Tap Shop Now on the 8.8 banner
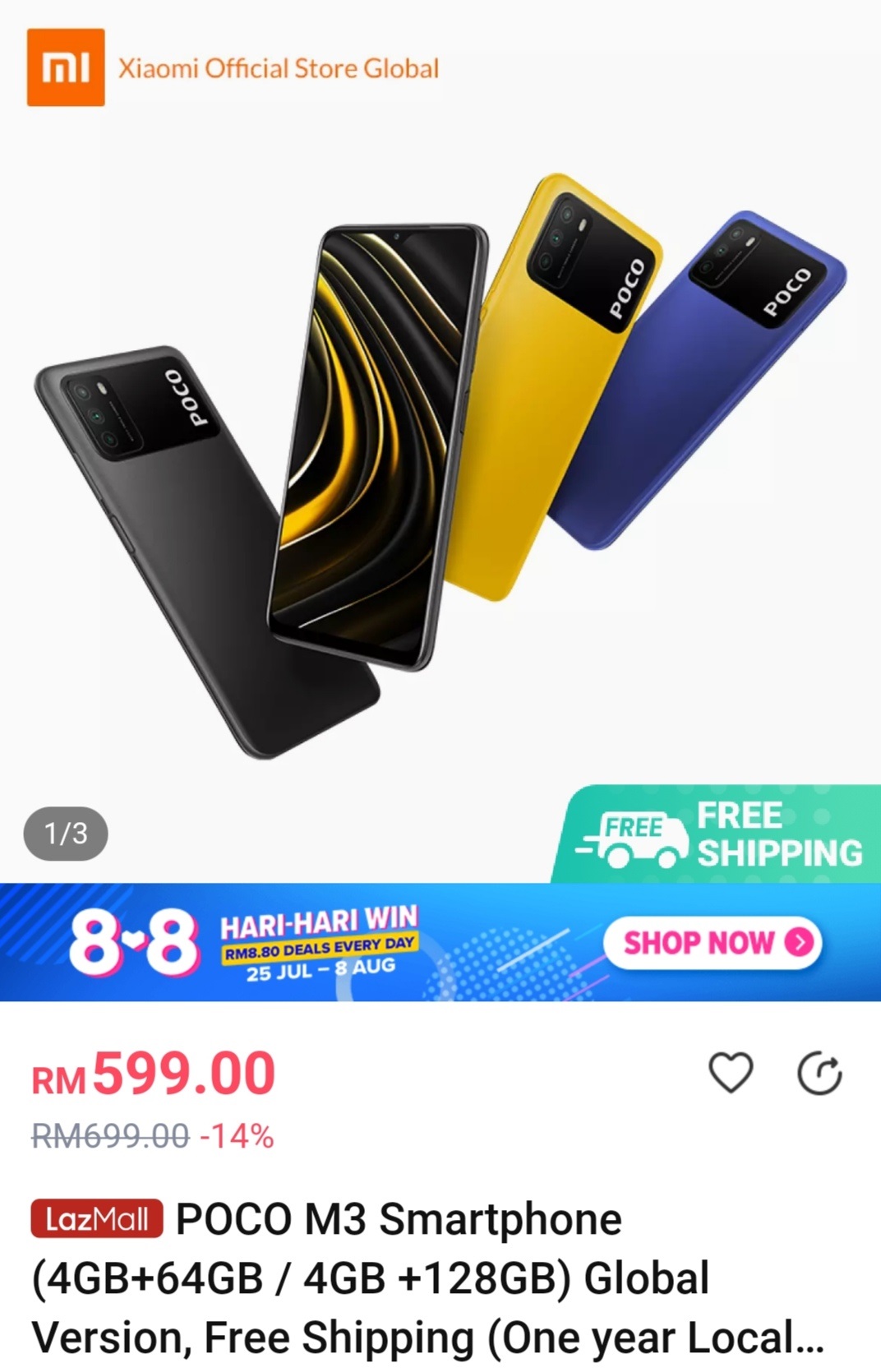The width and height of the screenshot is (881, 1372). tap(713, 942)
